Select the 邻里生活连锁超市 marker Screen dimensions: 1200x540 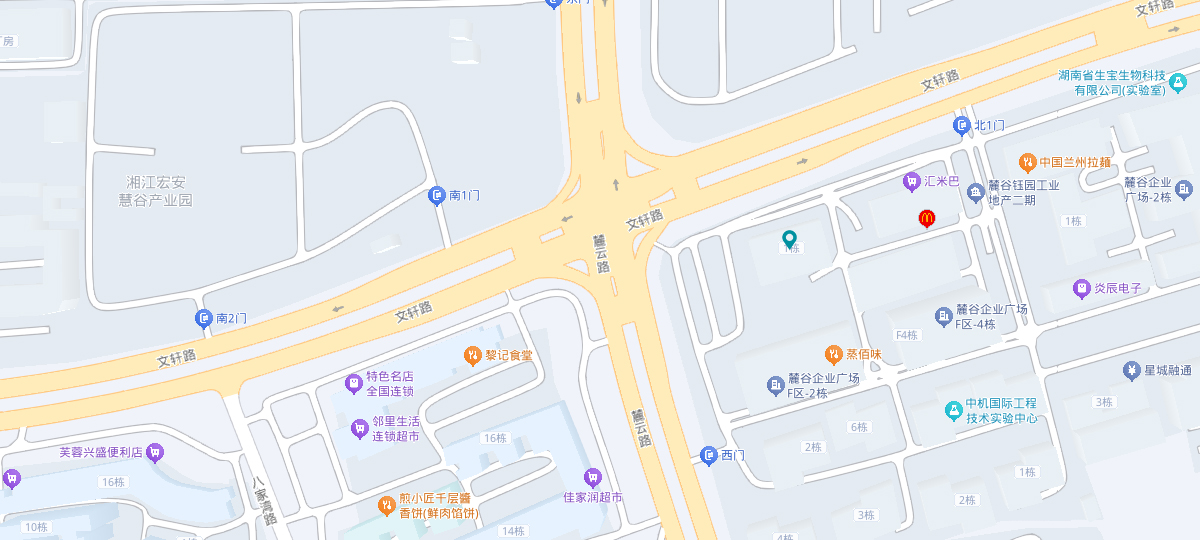pyautogui.click(x=360, y=429)
